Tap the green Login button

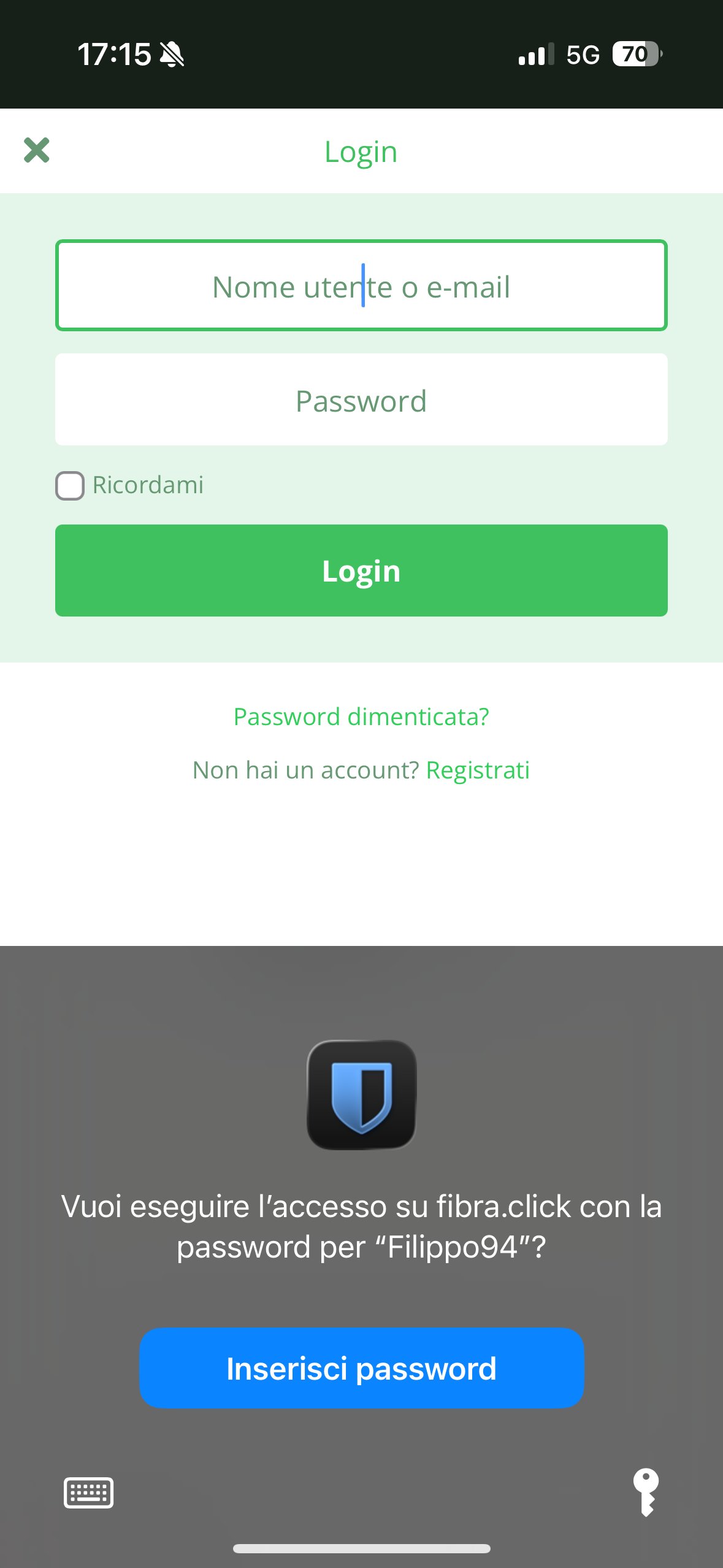click(x=361, y=571)
